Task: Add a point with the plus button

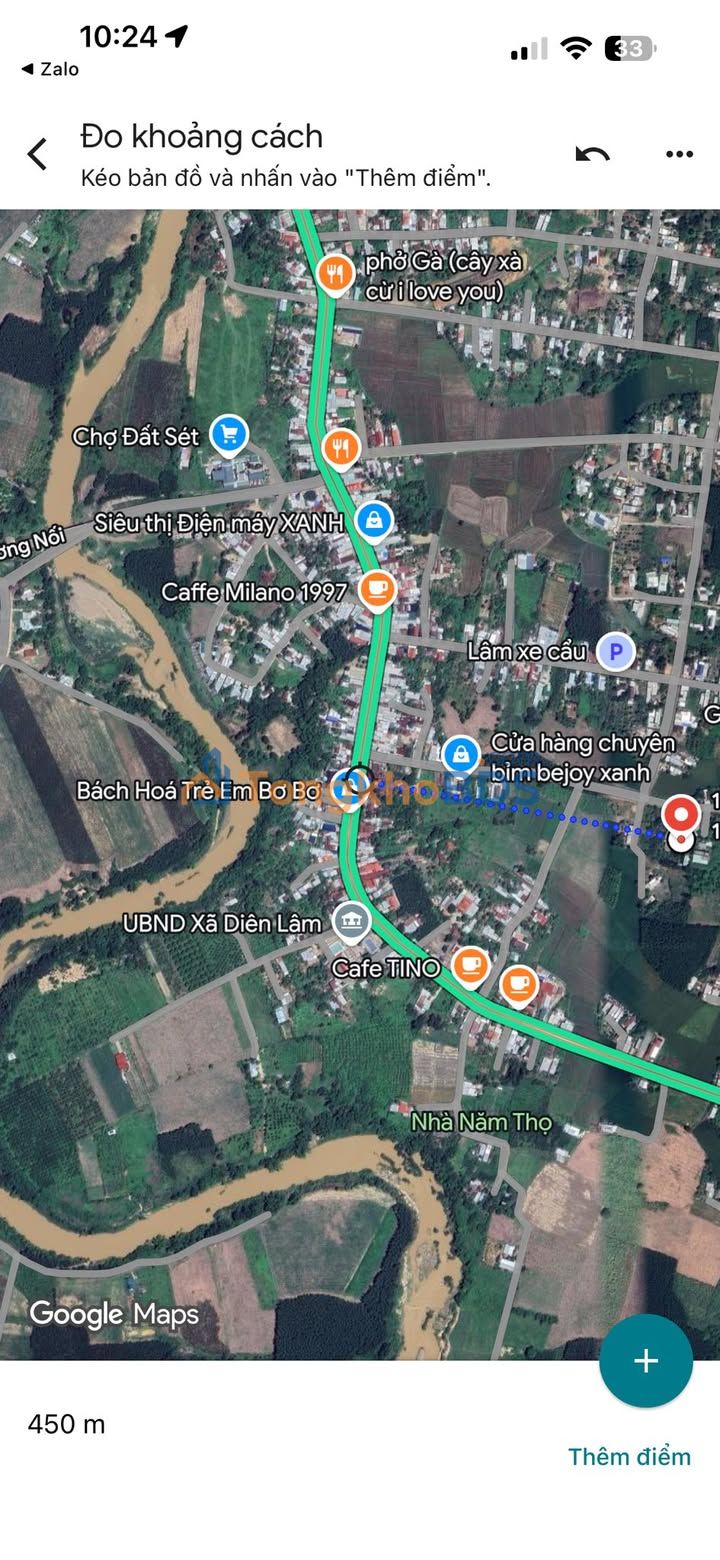Action: 645,1361
